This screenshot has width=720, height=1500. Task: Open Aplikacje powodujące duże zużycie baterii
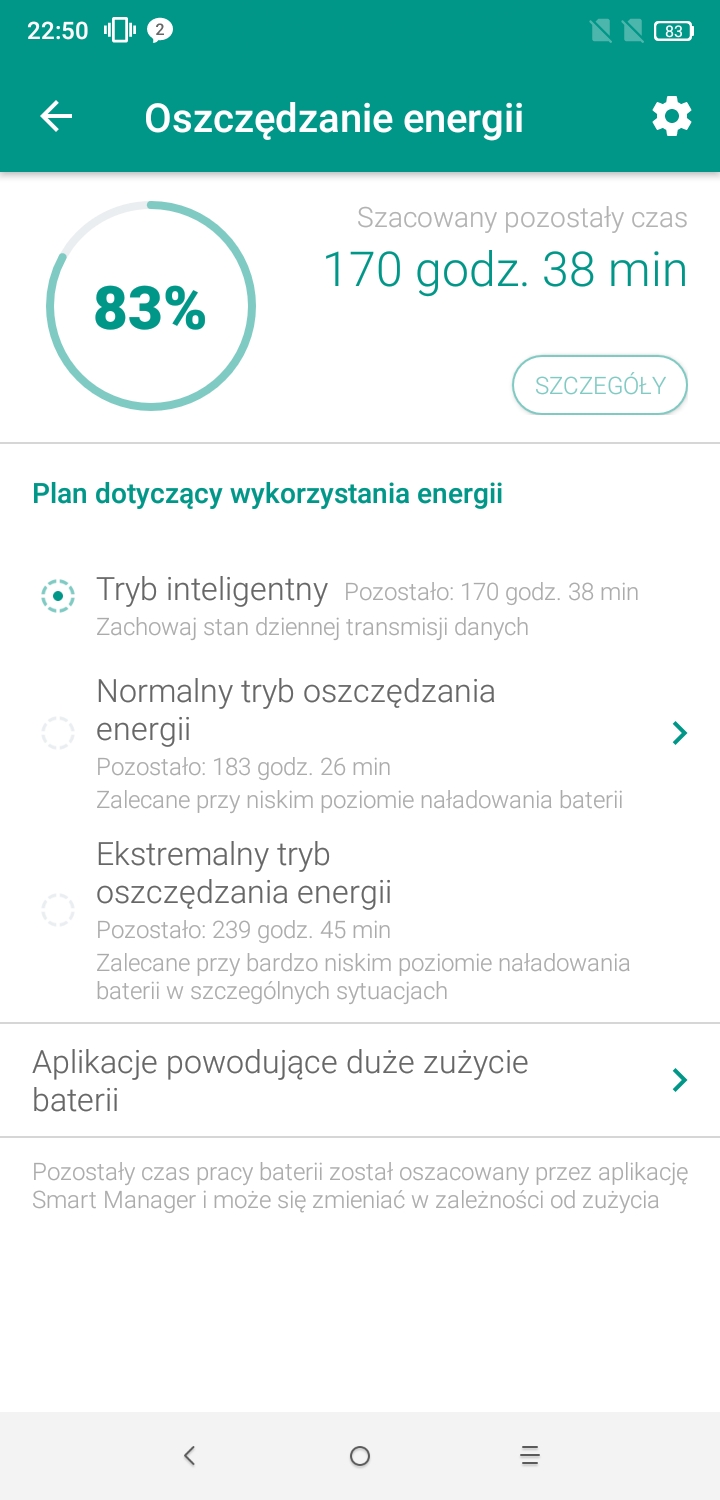click(x=280, y=1080)
